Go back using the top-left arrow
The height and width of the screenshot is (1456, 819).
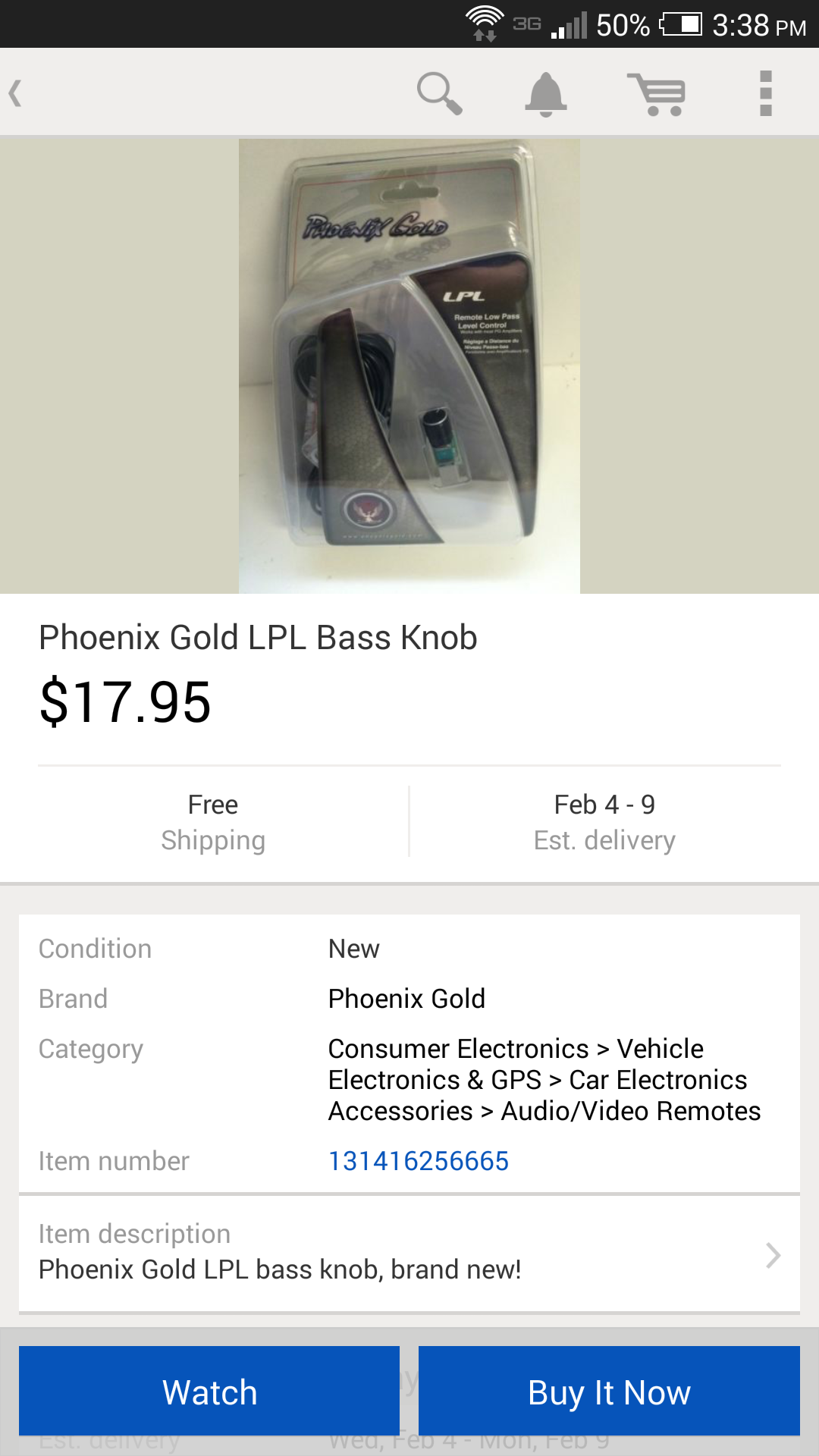(x=17, y=94)
